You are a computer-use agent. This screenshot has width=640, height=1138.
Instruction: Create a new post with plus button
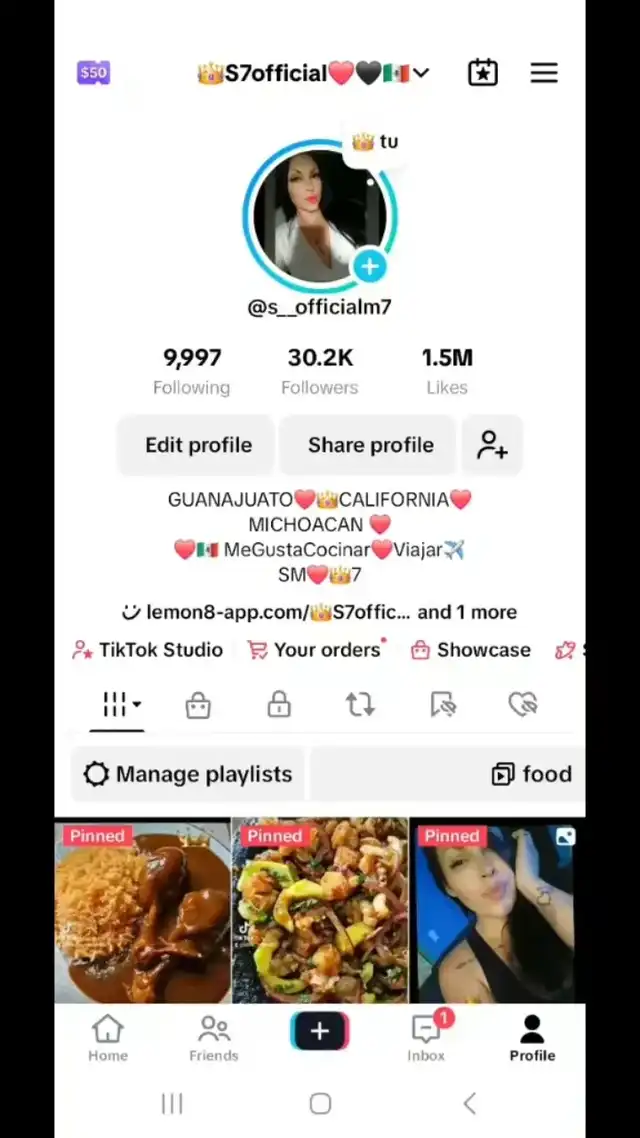(319, 1031)
